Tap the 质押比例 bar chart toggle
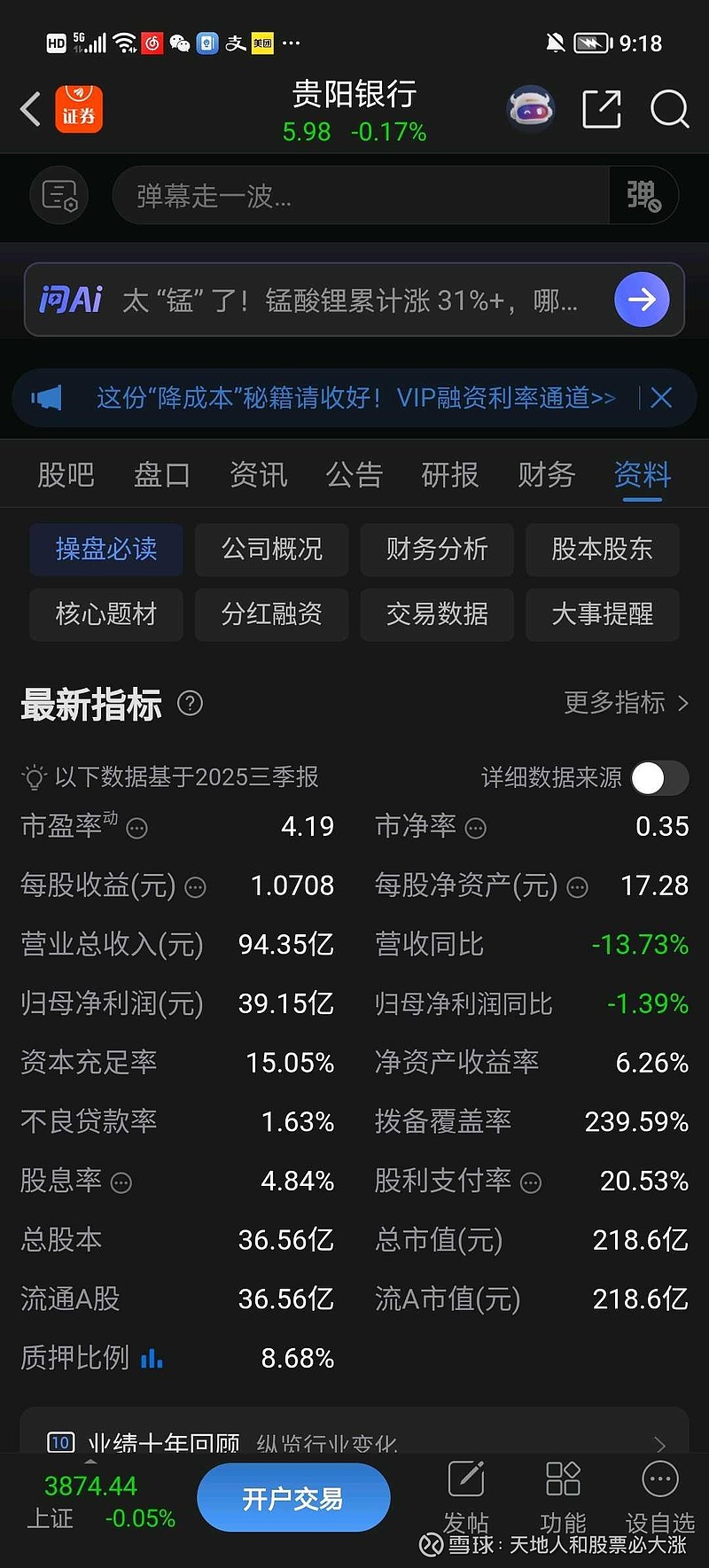Screen dimensions: 709x1568 click(x=152, y=1358)
